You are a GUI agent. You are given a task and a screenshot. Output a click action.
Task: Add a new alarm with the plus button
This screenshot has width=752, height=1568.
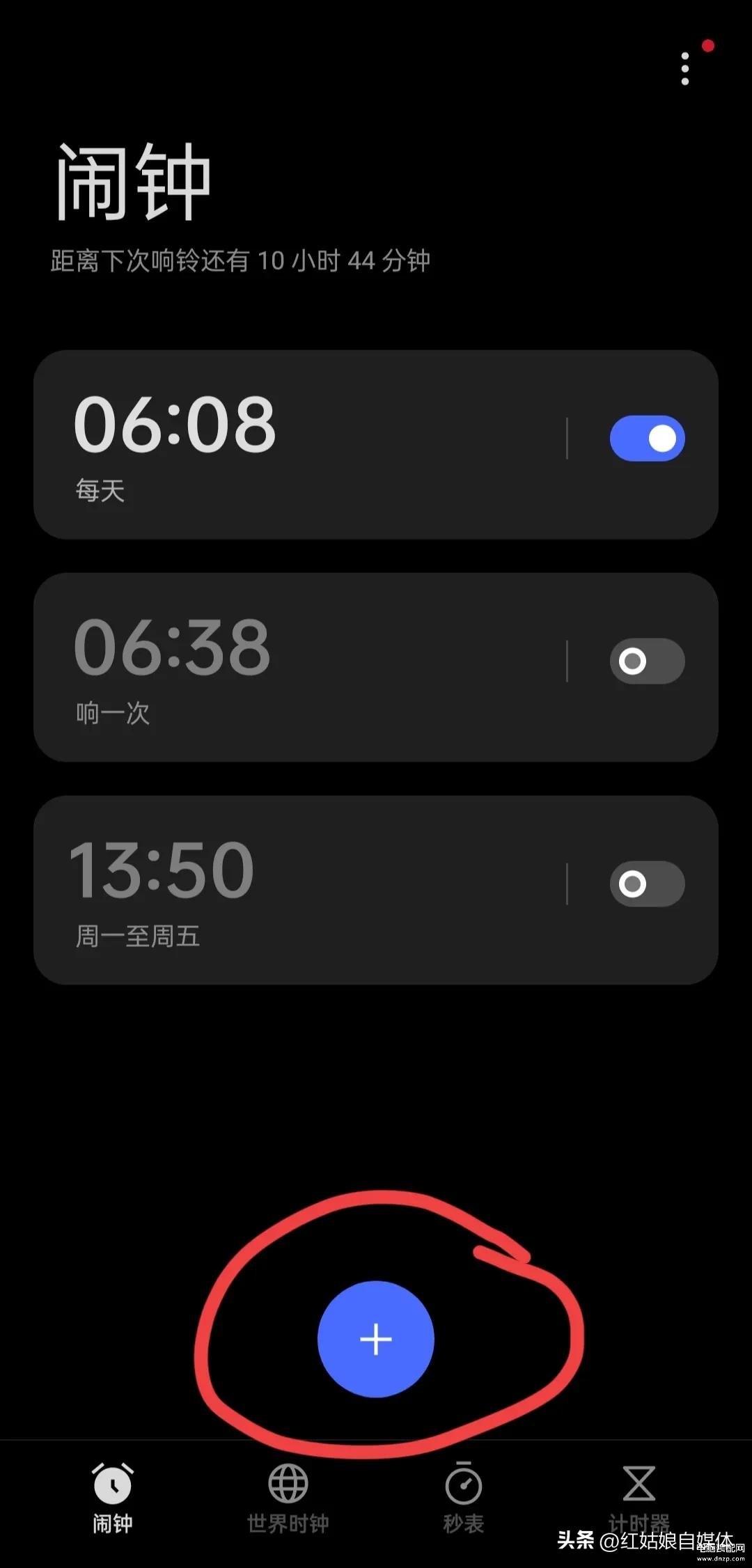[376, 1339]
